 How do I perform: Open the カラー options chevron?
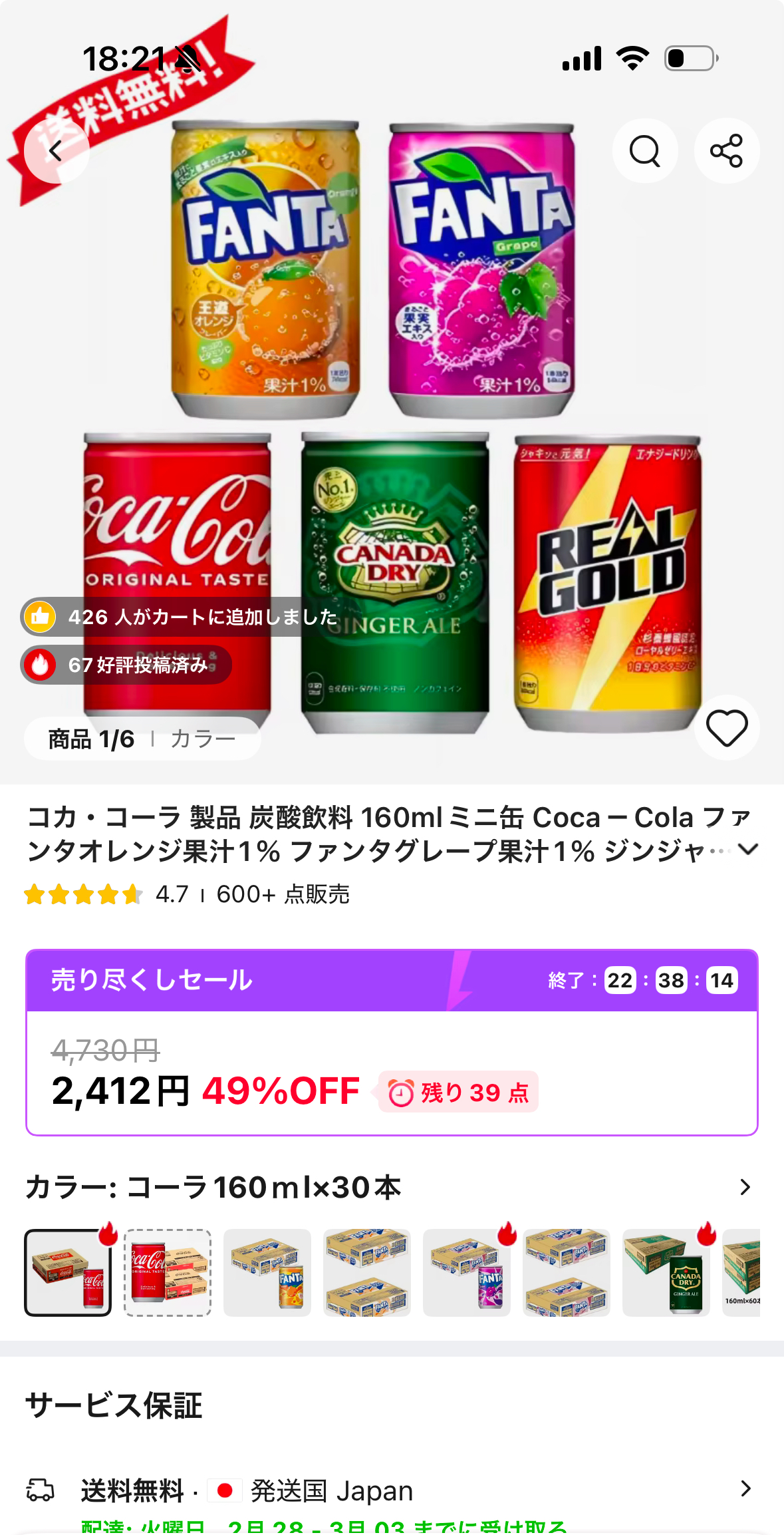[x=745, y=1187]
